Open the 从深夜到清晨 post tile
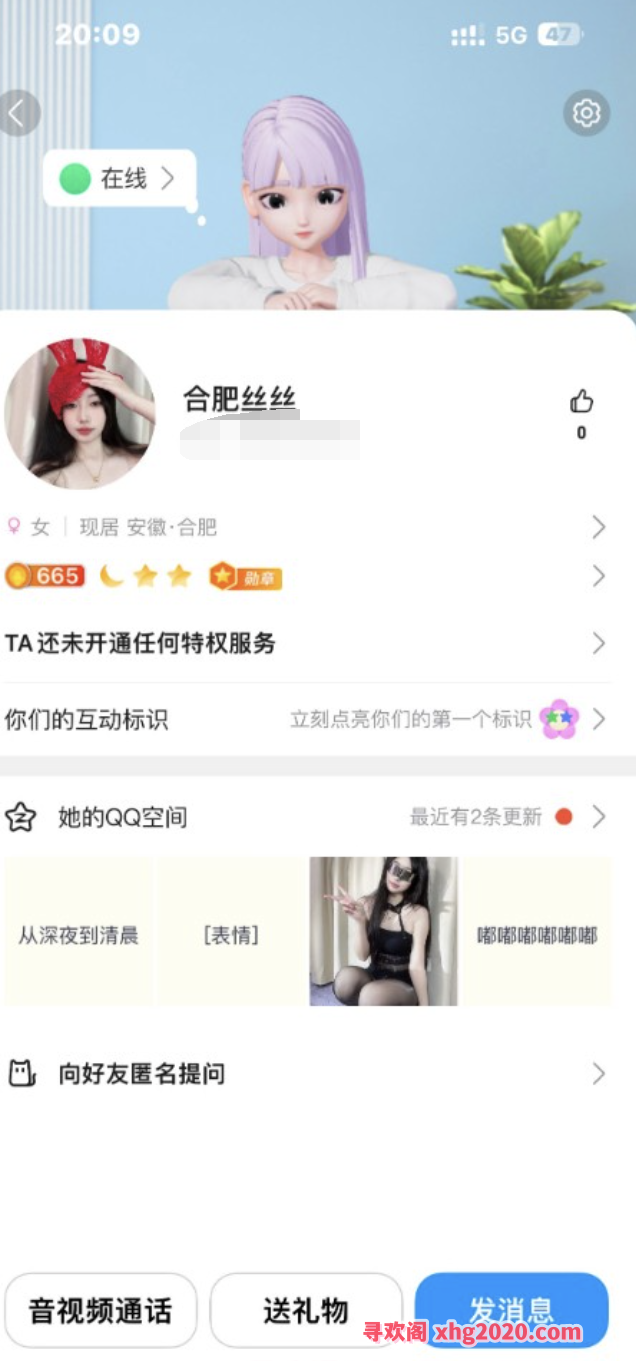This screenshot has height=1361, width=636. [79, 932]
